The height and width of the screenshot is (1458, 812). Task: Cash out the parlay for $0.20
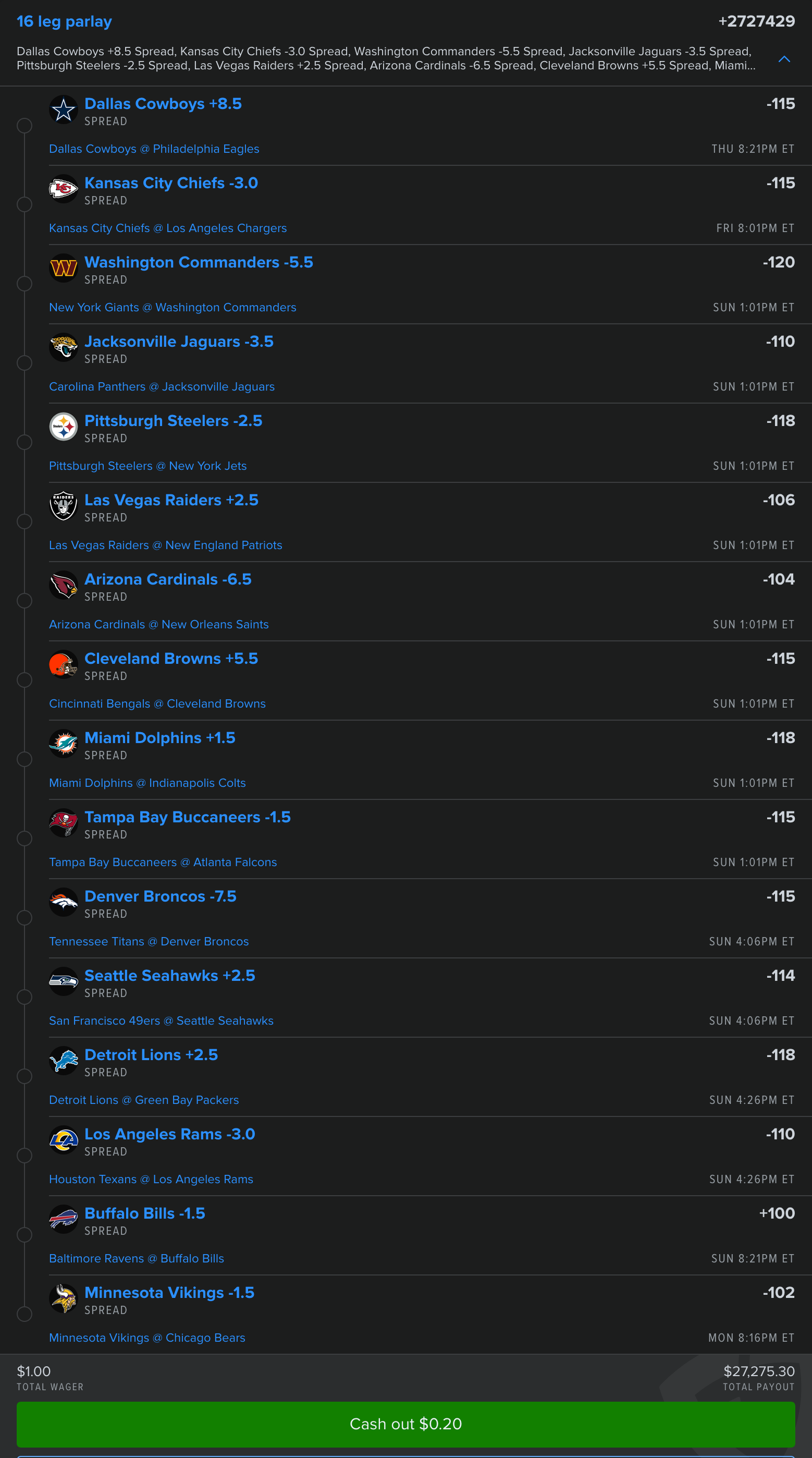click(405, 1424)
